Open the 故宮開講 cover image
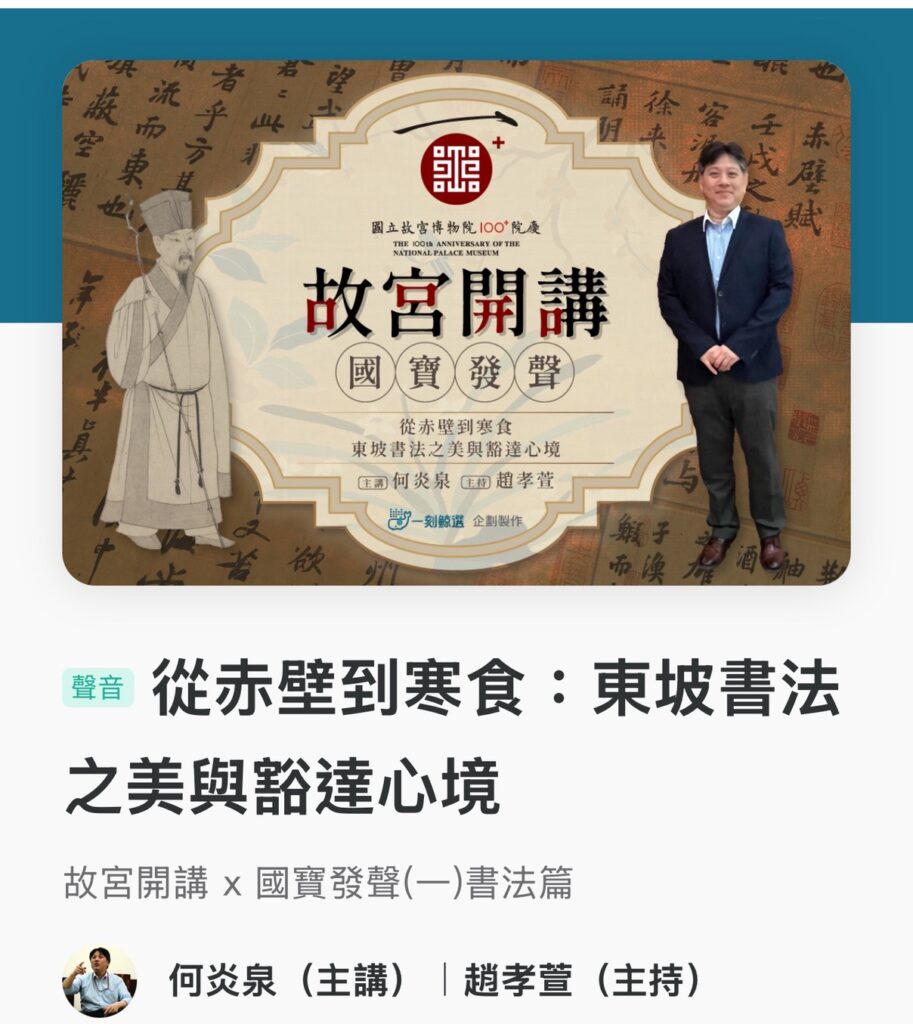The height and width of the screenshot is (1024, 913). (x=456, y=322)
